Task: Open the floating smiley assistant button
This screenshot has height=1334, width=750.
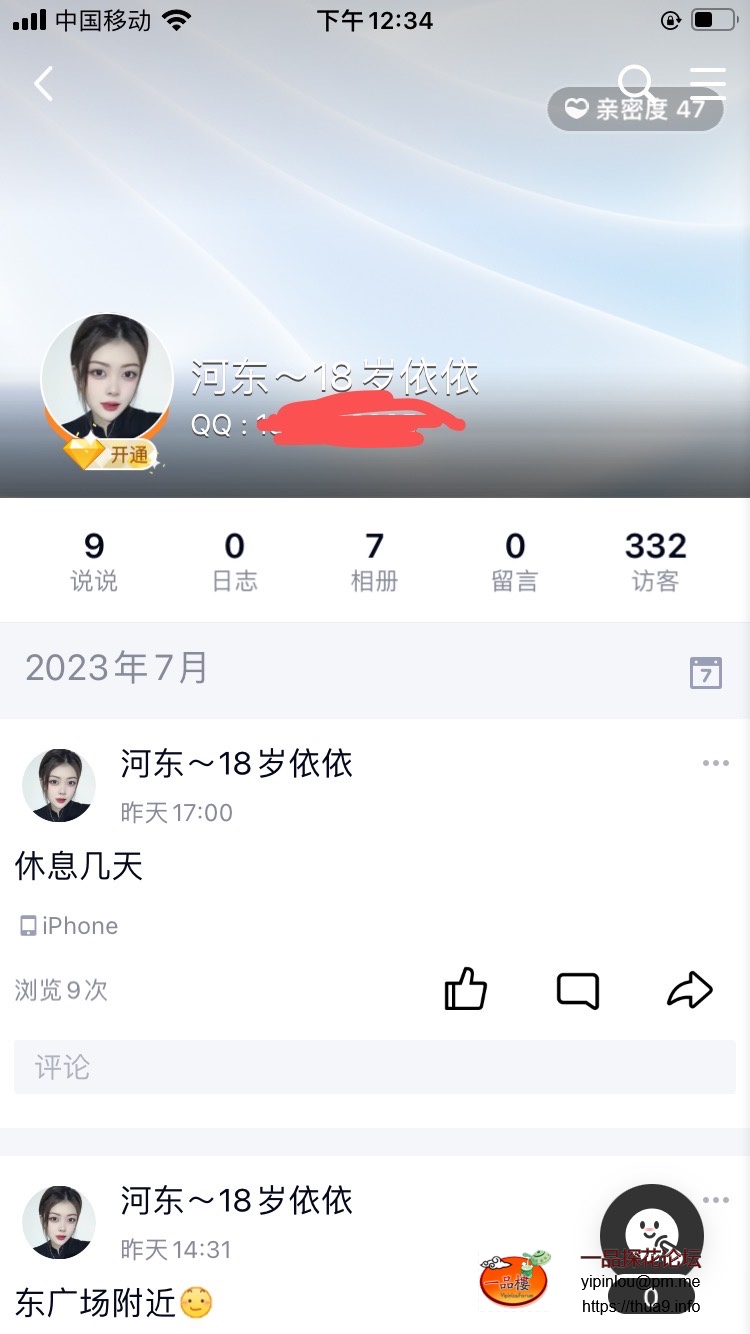Action: pos(651,1236)
